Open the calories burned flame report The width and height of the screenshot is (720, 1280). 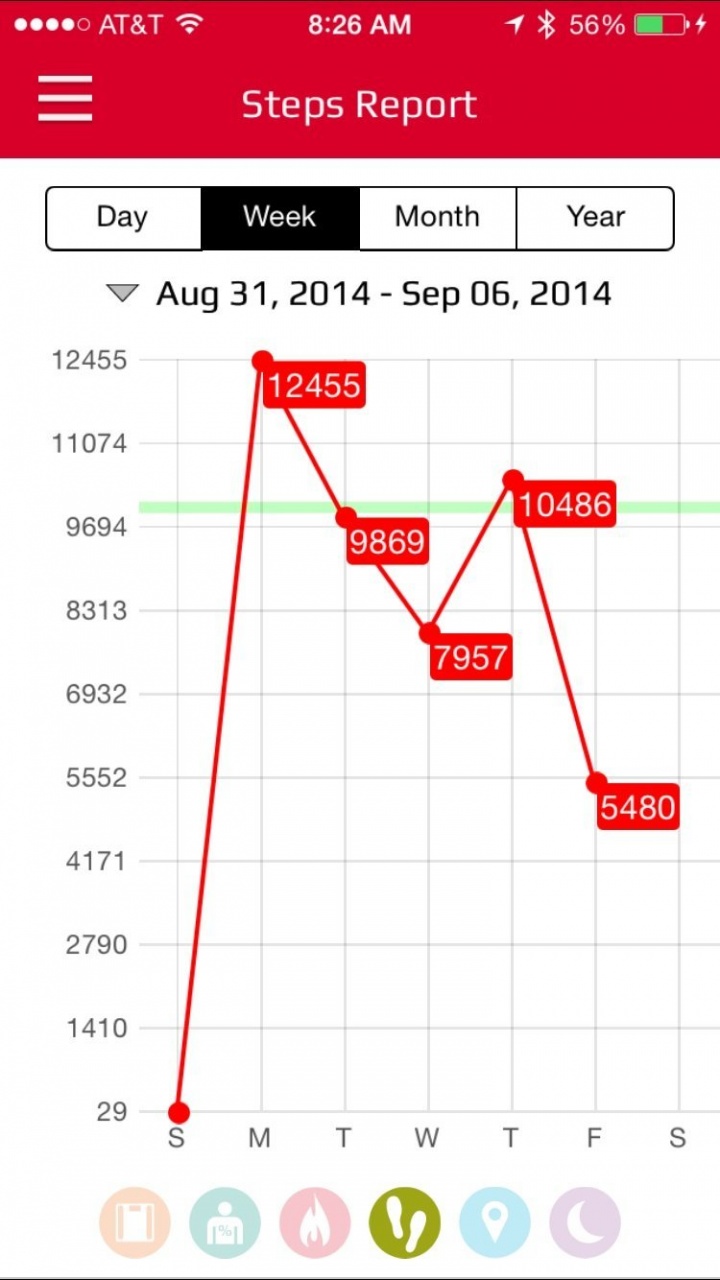[314, 1222]
